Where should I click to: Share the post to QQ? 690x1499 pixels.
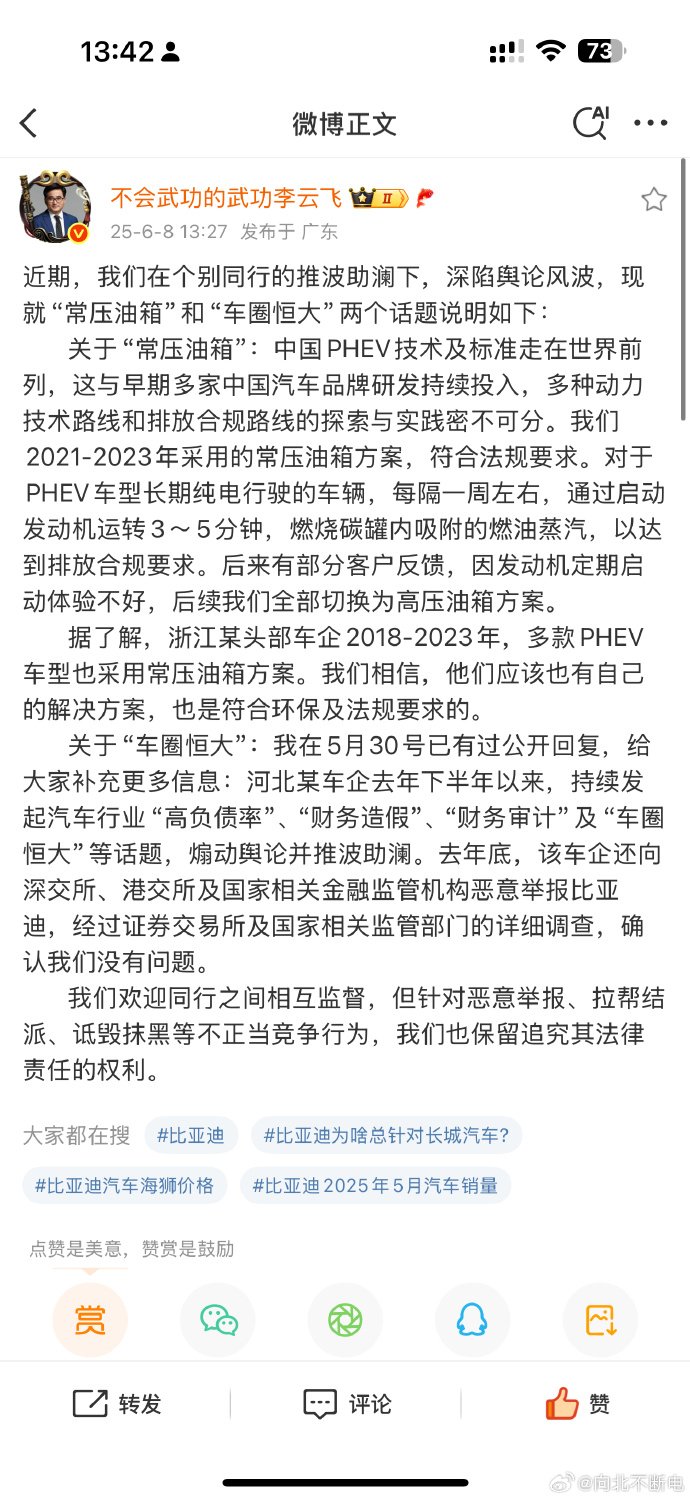[x=472, y=1320]
